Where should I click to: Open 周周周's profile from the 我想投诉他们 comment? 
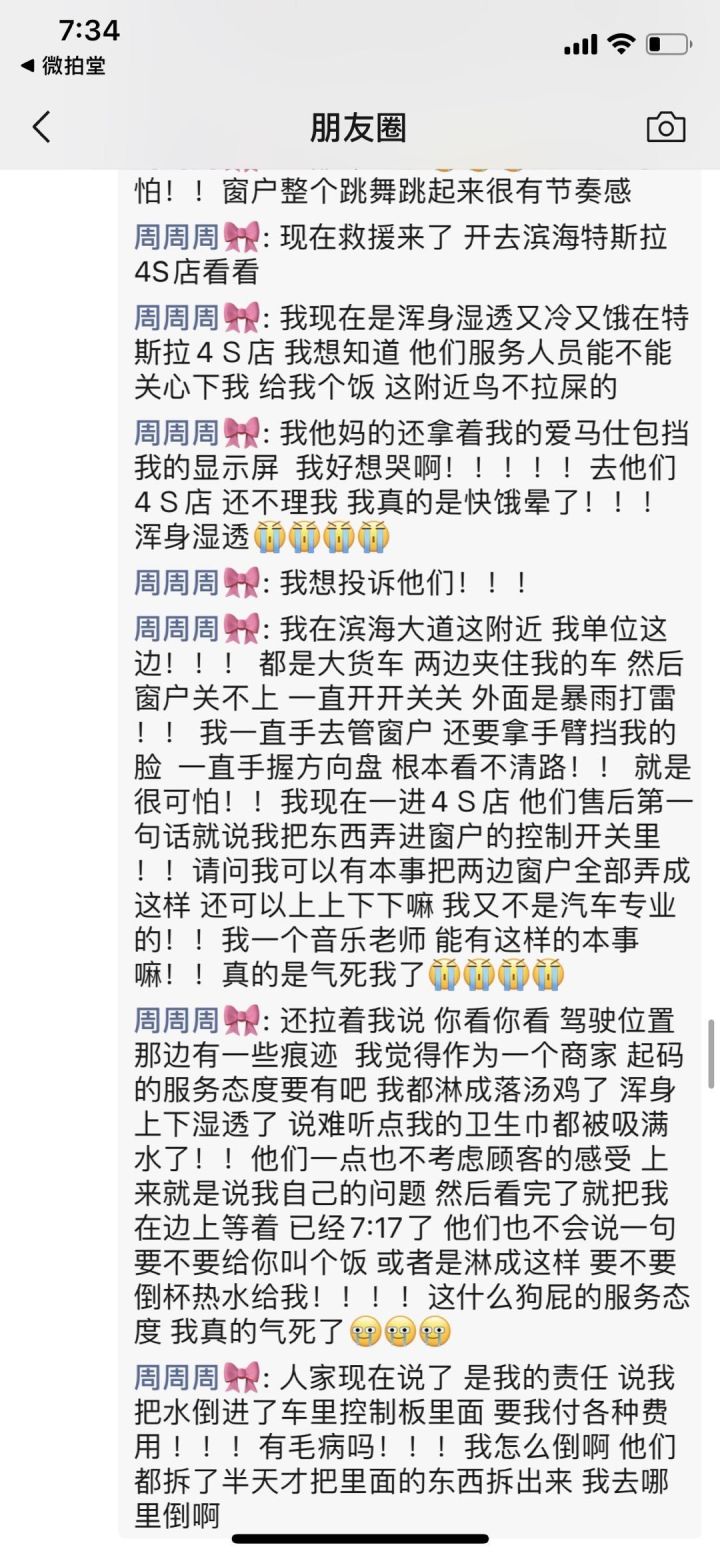[x=177, y=582]
